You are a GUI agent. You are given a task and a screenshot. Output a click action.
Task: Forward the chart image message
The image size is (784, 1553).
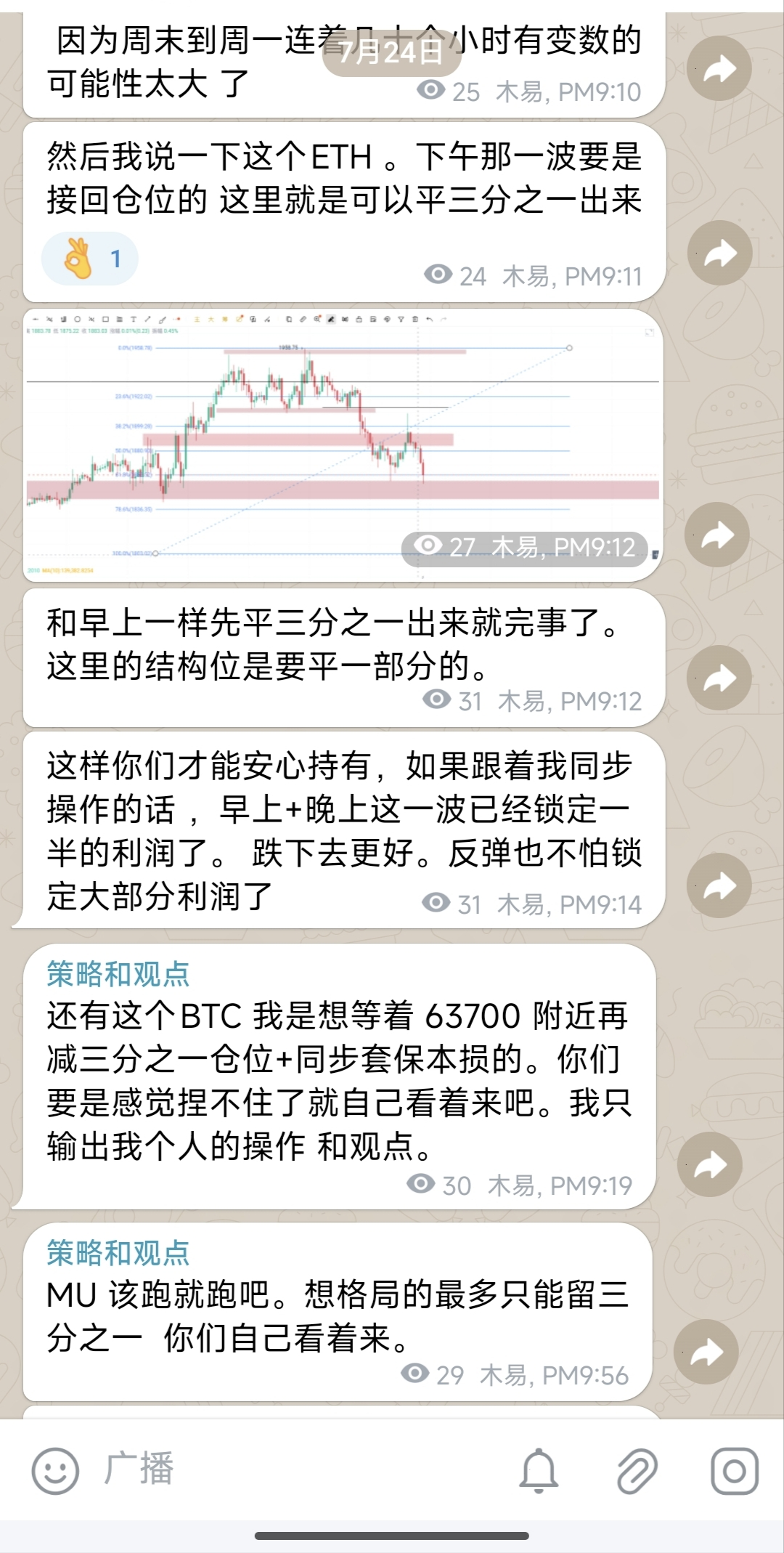[717, 535]
